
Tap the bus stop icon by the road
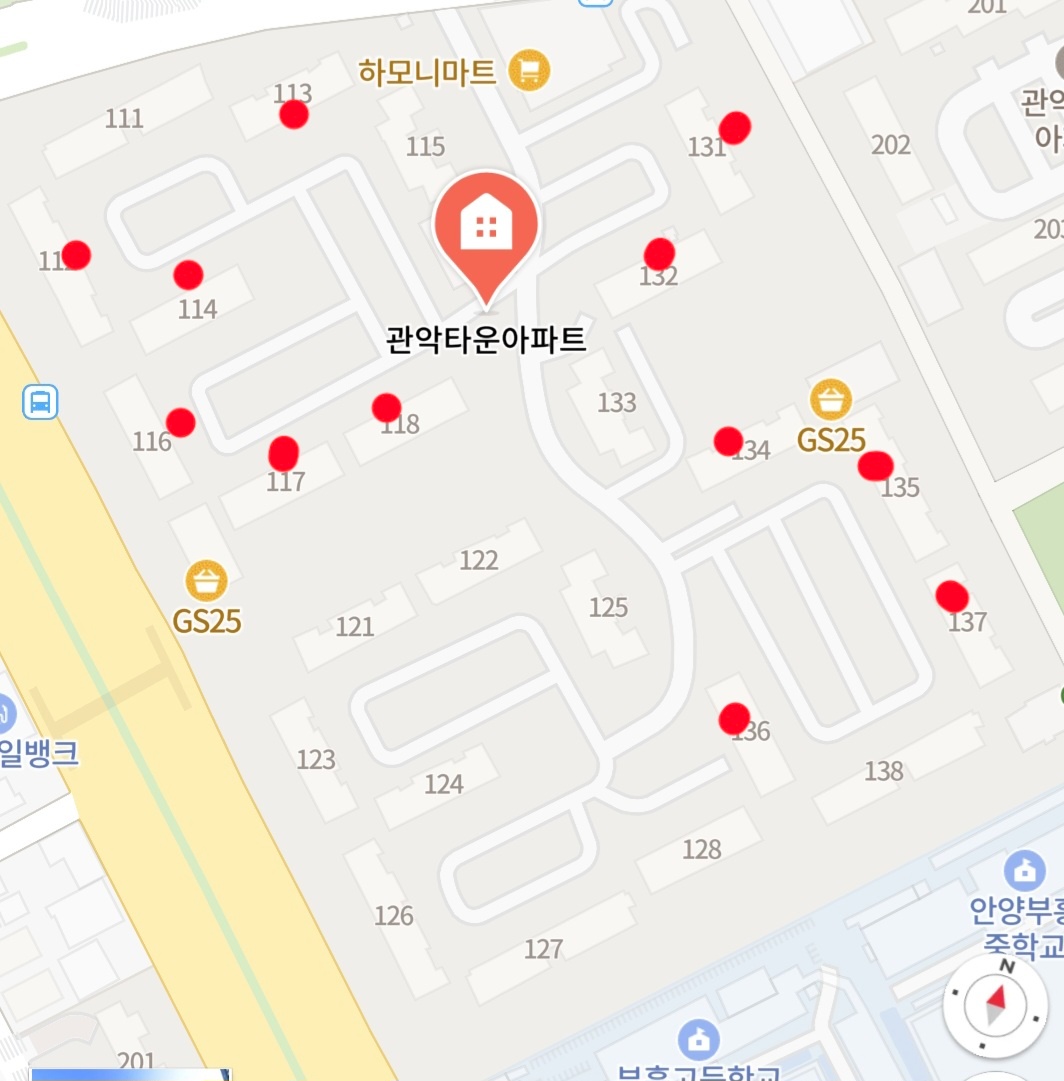click(40, 402)
